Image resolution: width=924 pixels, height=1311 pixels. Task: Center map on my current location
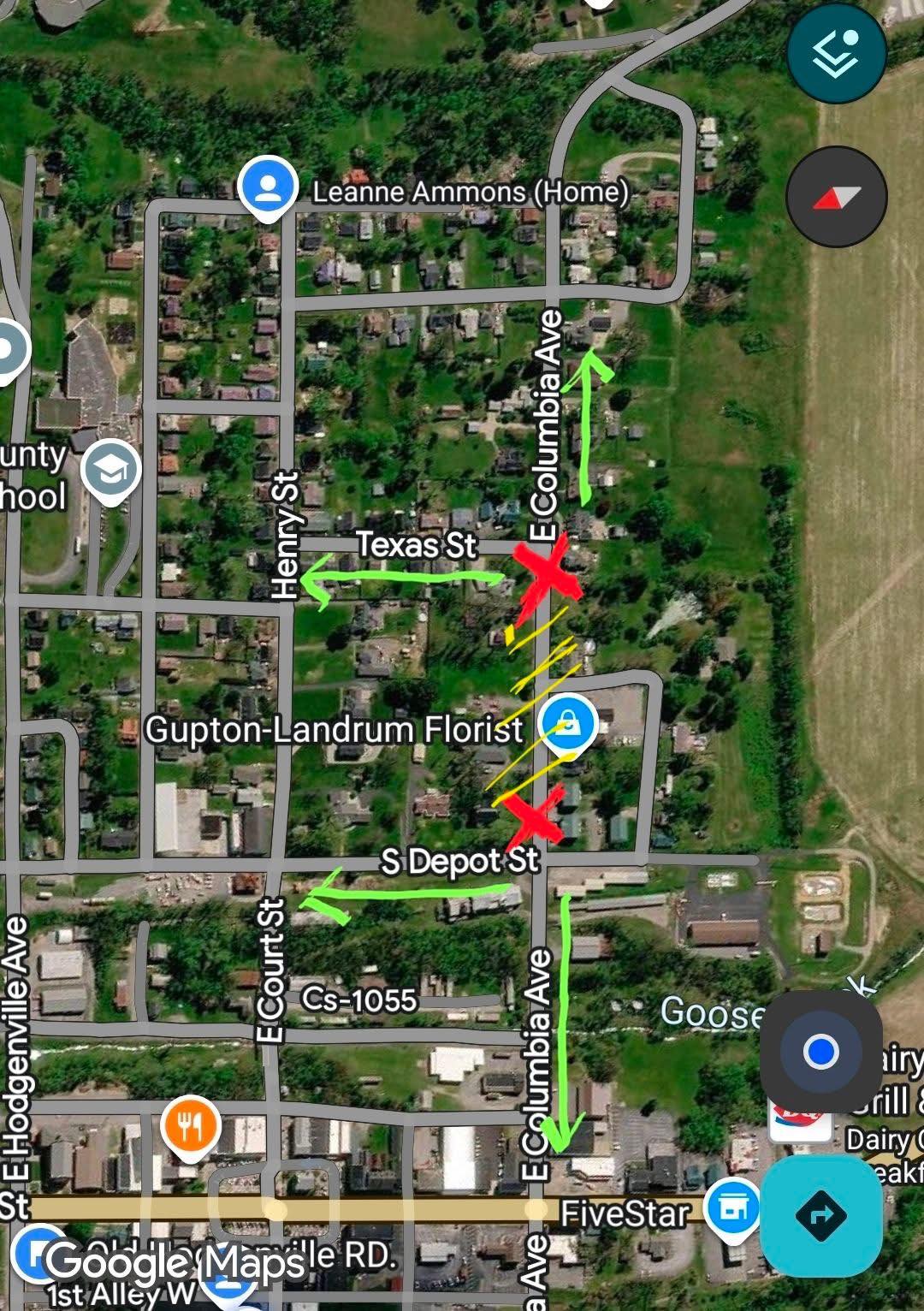click(820, 1051)
